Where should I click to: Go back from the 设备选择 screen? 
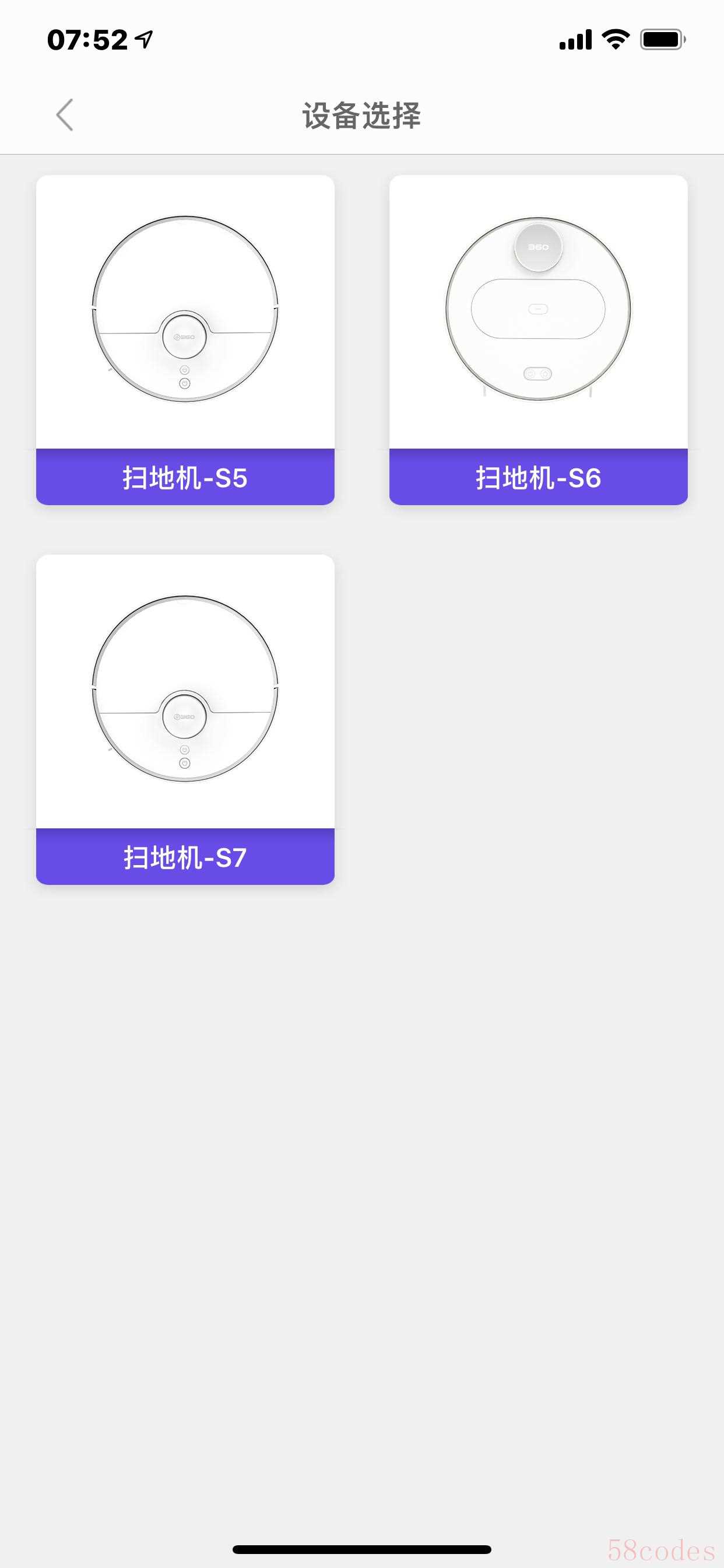click(x=65, y=115)
